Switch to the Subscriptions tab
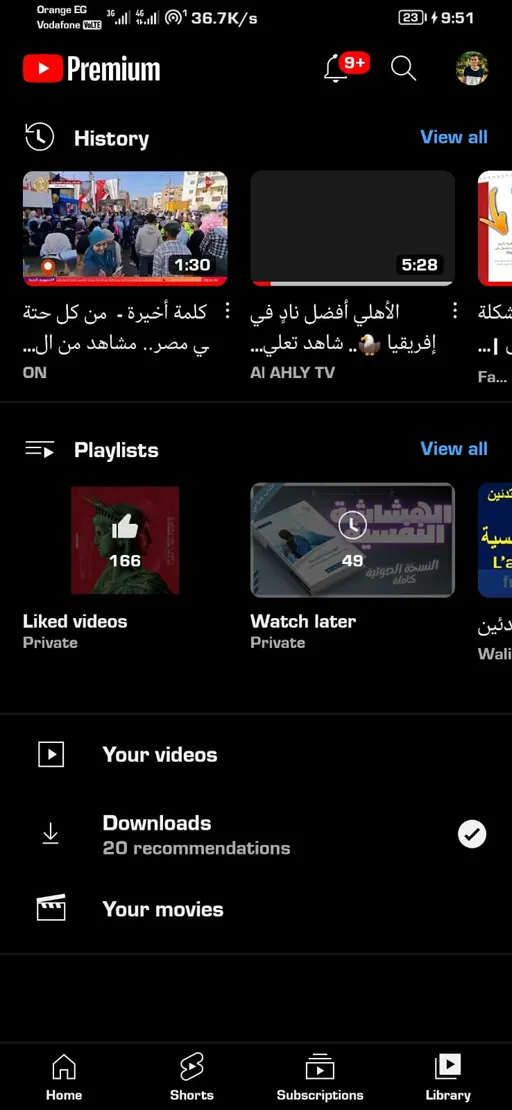 tap(320, 1077)
